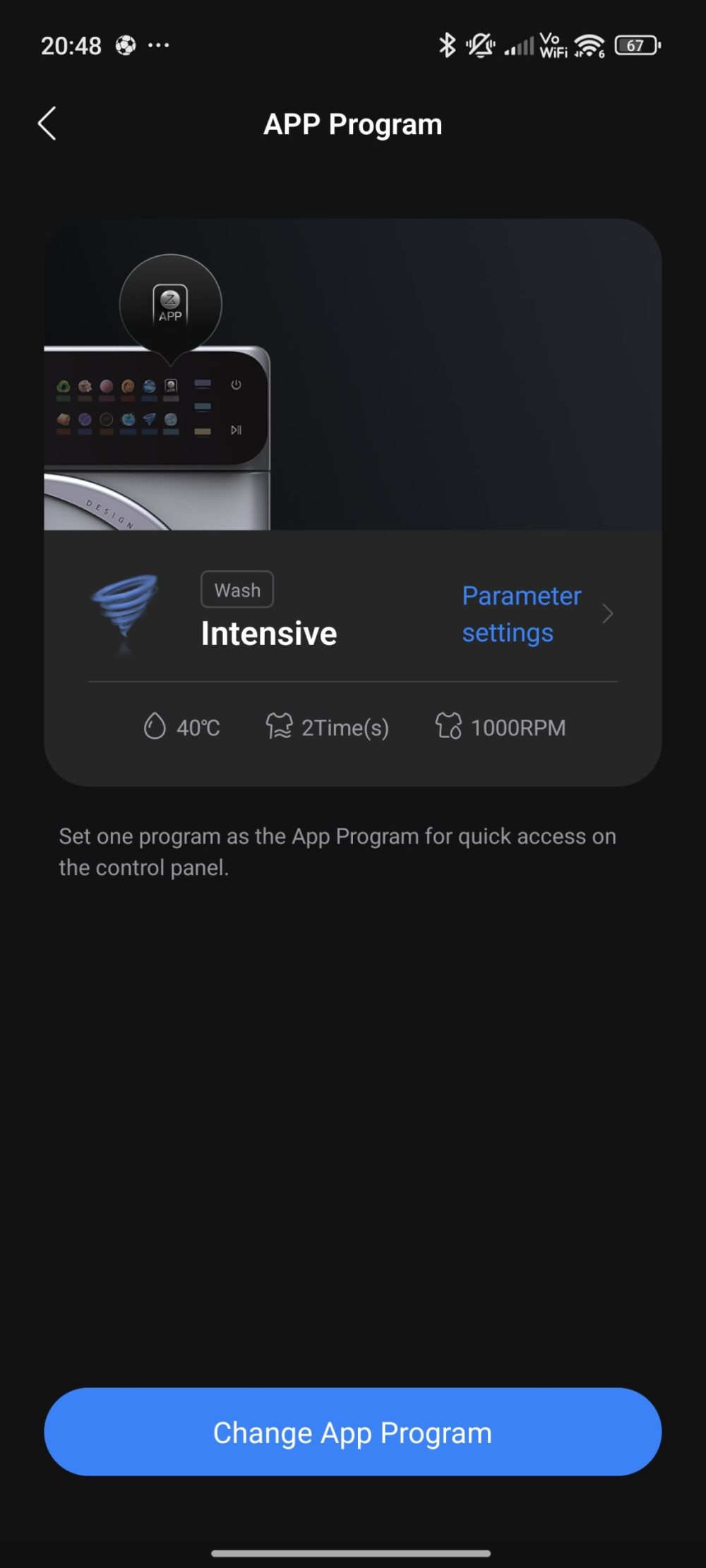Tap the Change App Program button
The image size is (706, 1568).
point(353,1432)
